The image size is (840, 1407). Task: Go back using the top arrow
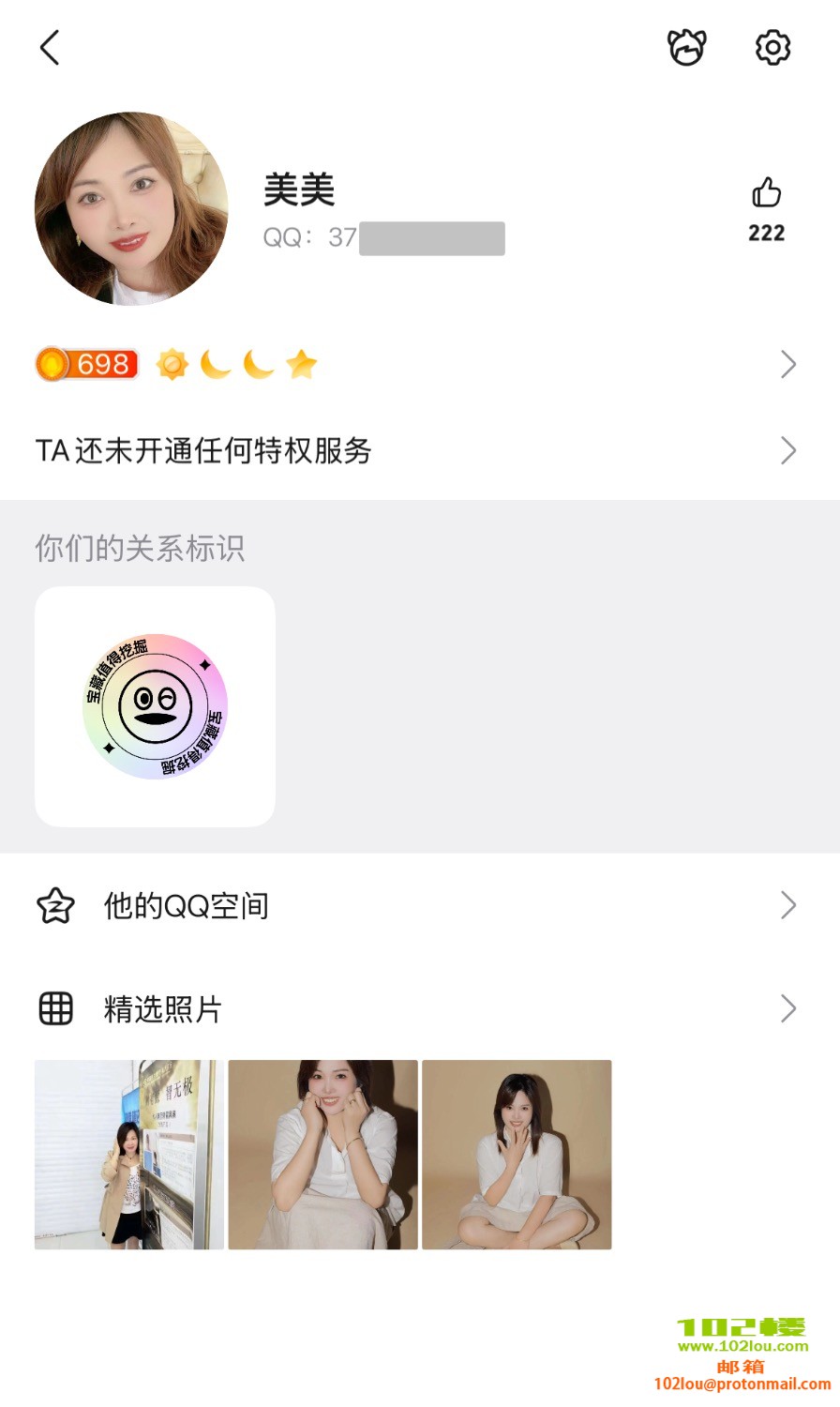pyautogui.click(x=51, y=48)
